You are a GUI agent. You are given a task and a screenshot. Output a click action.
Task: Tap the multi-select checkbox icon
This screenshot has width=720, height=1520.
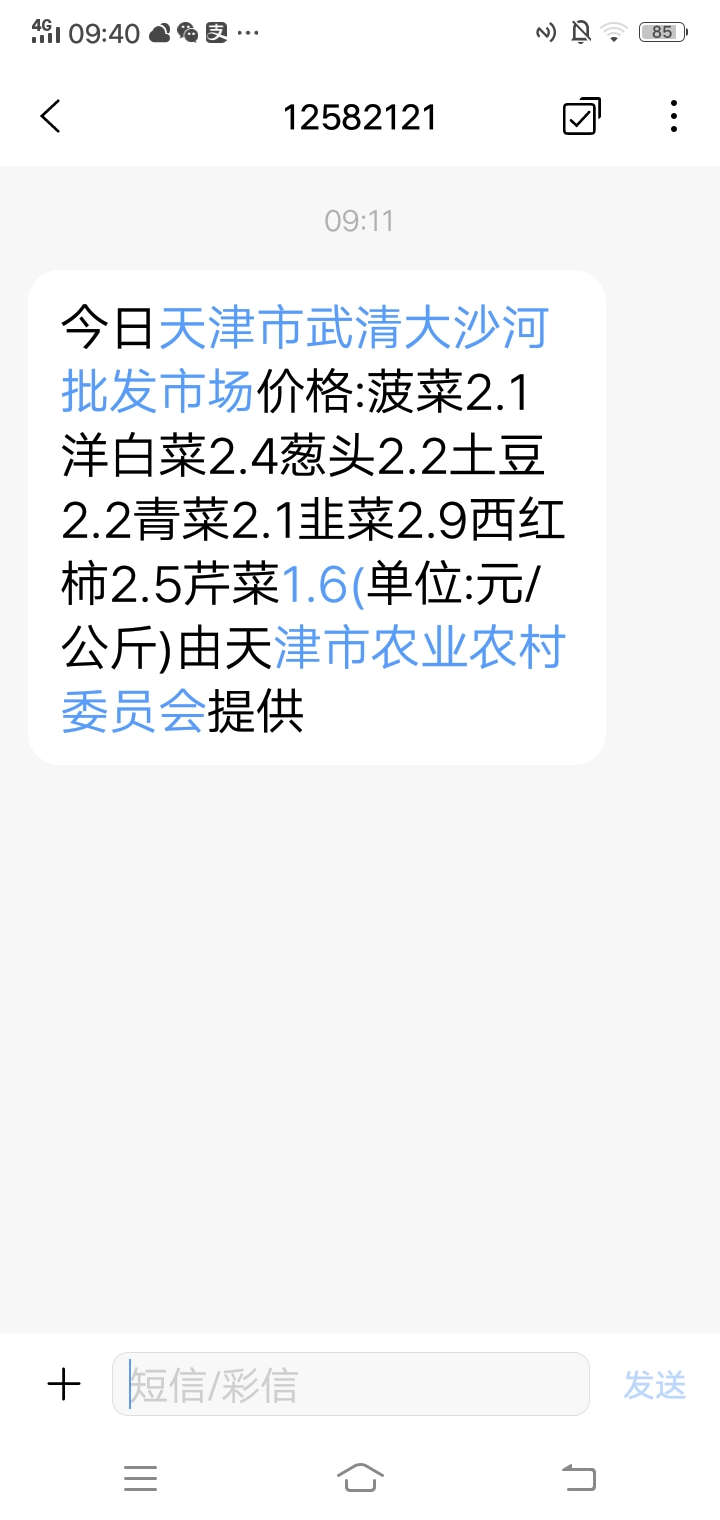click(581, 117)
